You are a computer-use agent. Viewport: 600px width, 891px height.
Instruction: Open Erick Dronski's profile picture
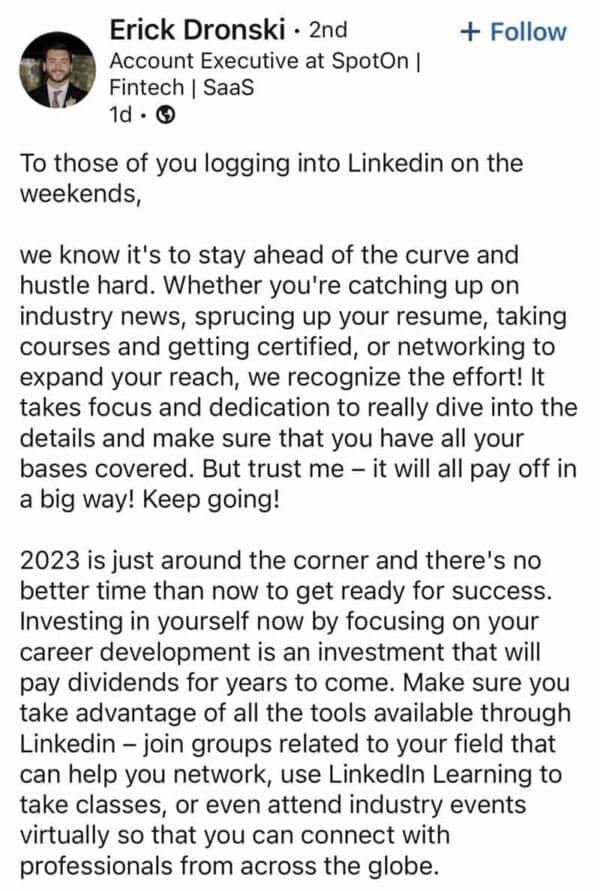click(x=55, y=70)
